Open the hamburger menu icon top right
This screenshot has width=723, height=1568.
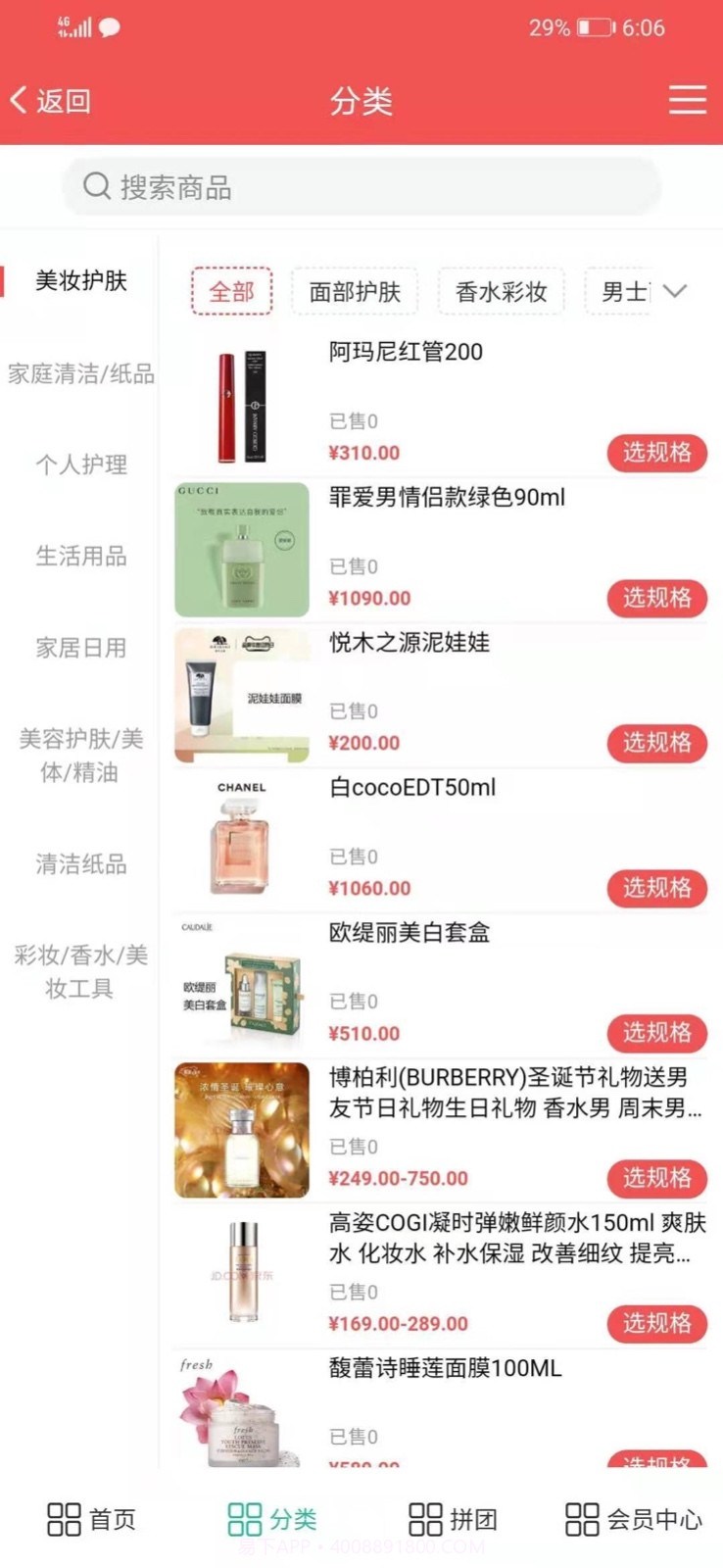pos(688,99)
